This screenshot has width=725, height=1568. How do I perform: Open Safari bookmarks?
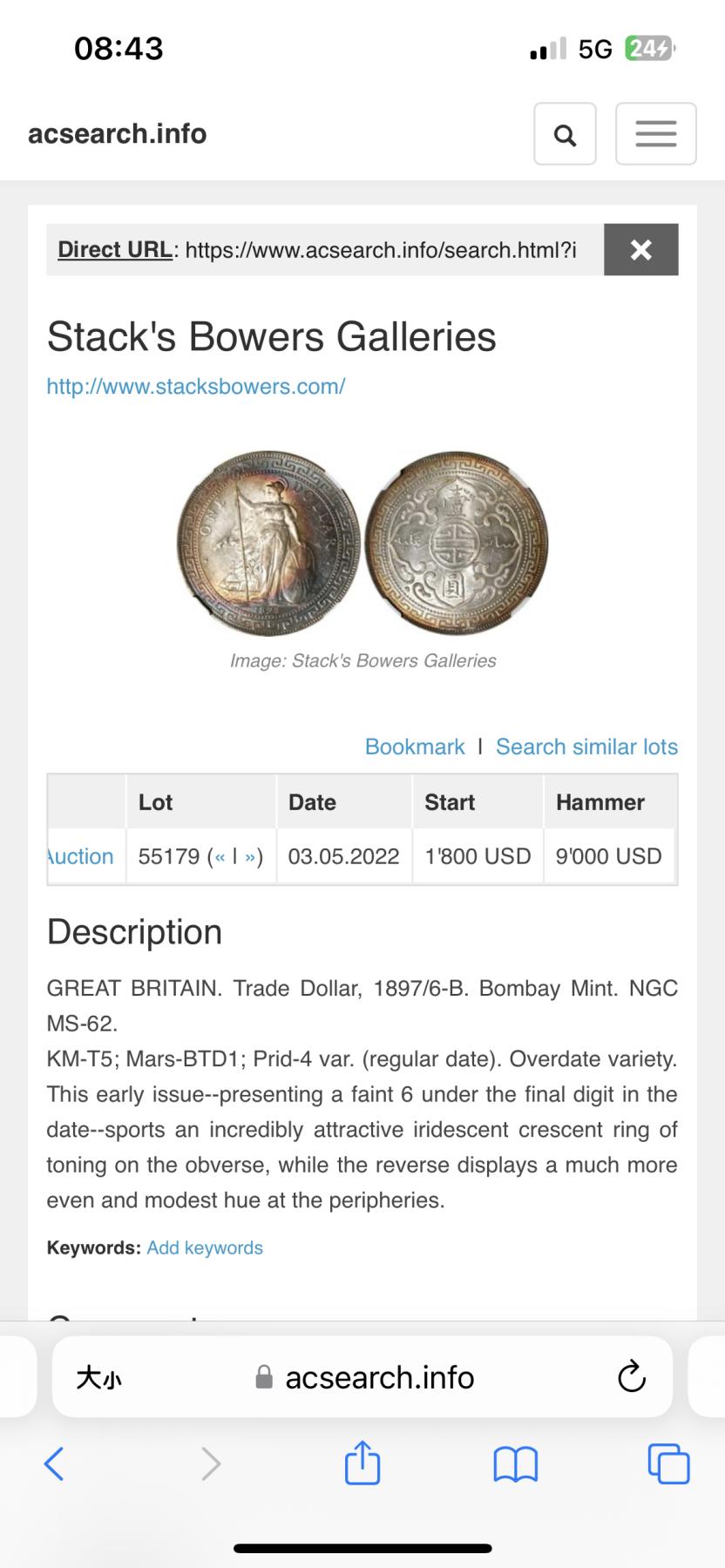(515, 1463)
